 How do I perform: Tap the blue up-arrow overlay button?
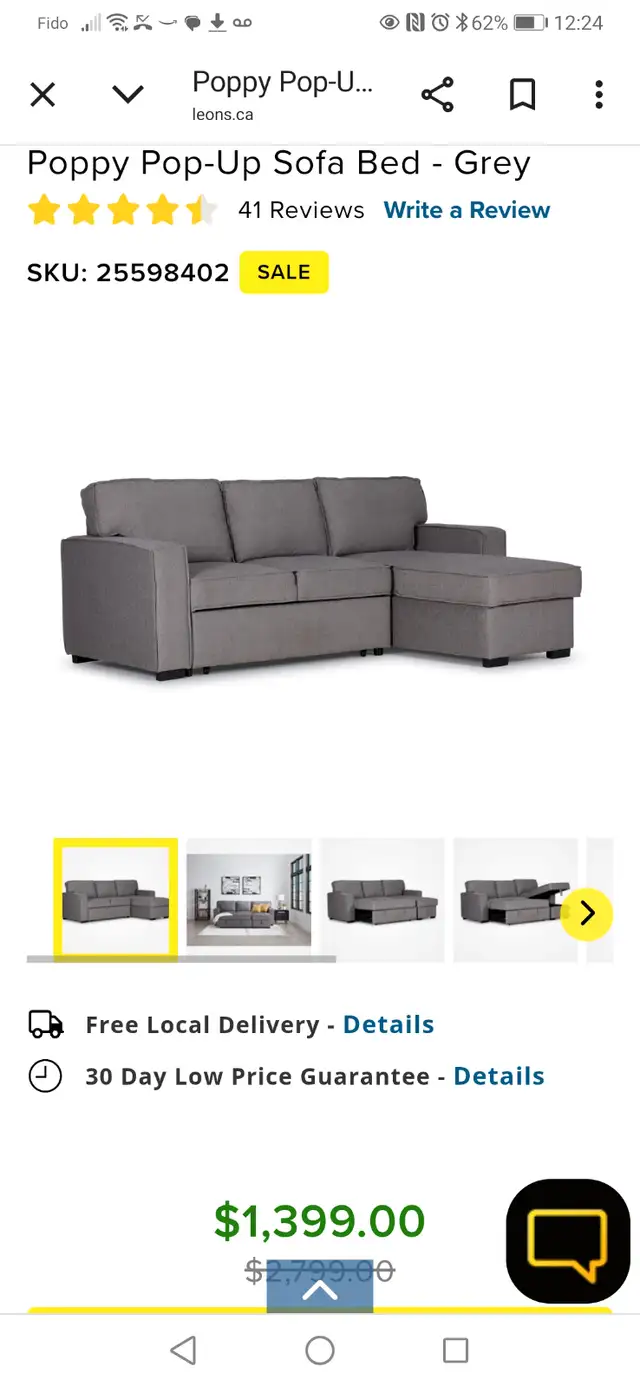click(320, 1288)
